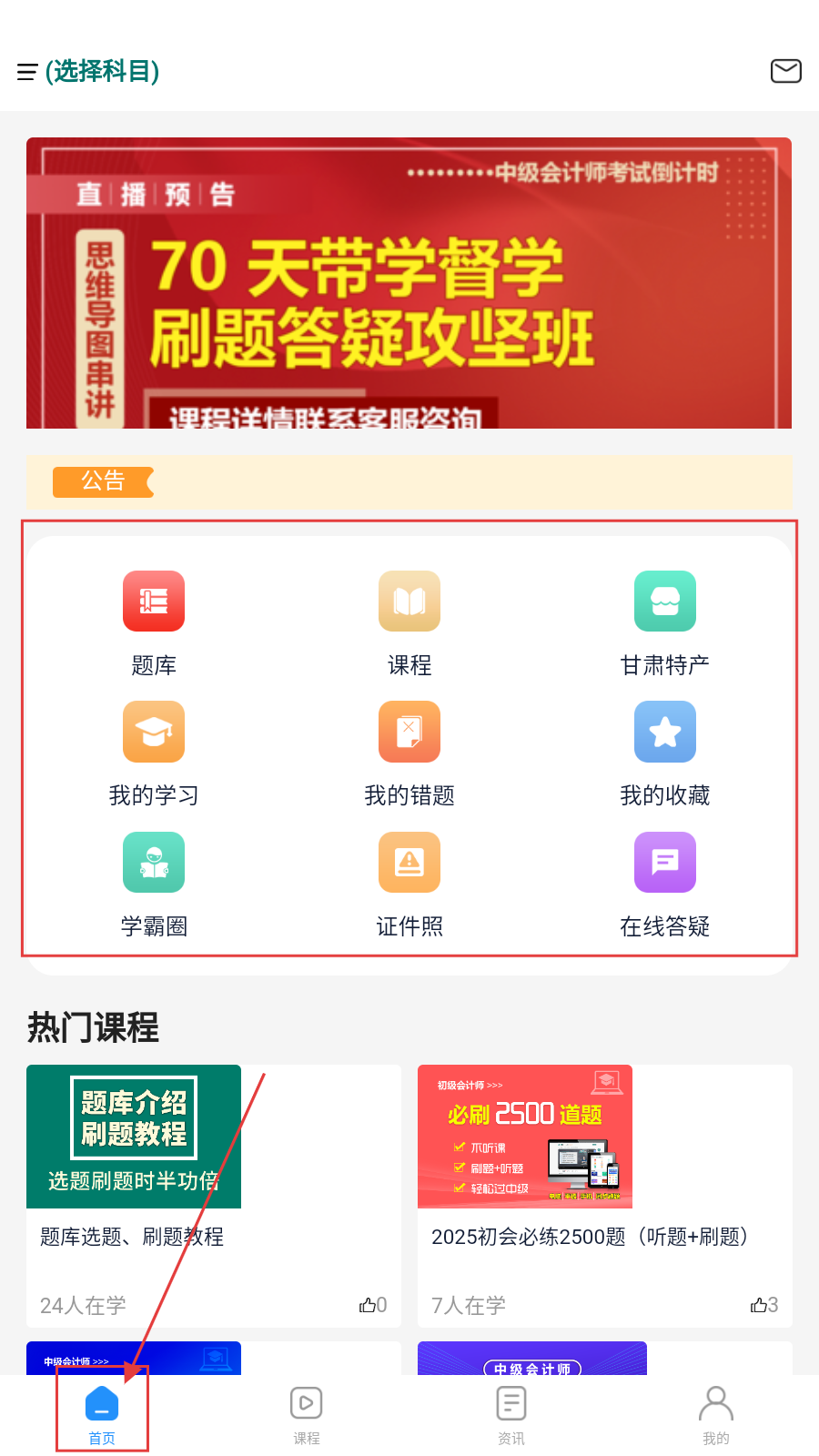Open 证件照 ID photo tool
This screenshot has width=819, height=1456.
tap(409, 885)
